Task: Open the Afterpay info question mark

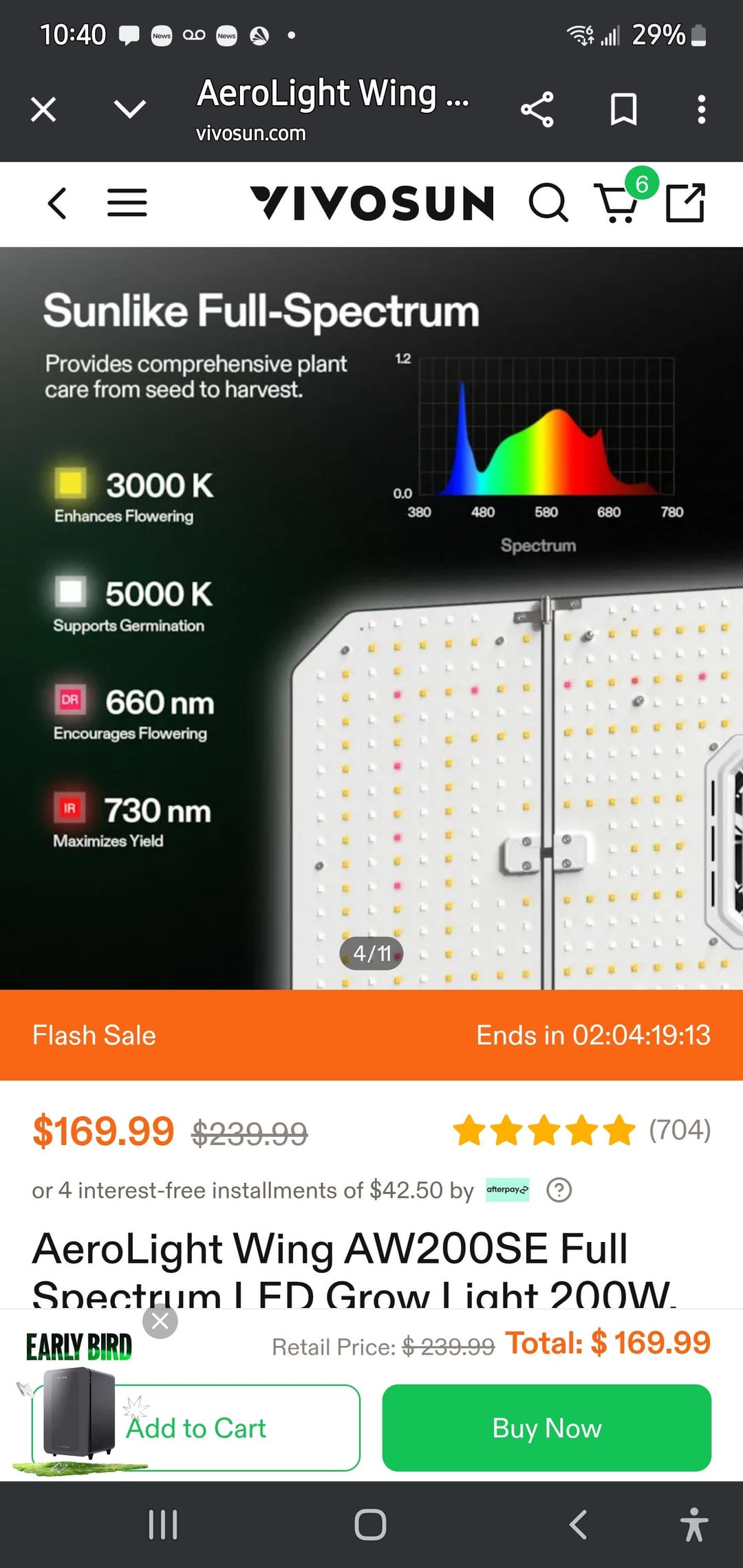Action: (559, 1190)
